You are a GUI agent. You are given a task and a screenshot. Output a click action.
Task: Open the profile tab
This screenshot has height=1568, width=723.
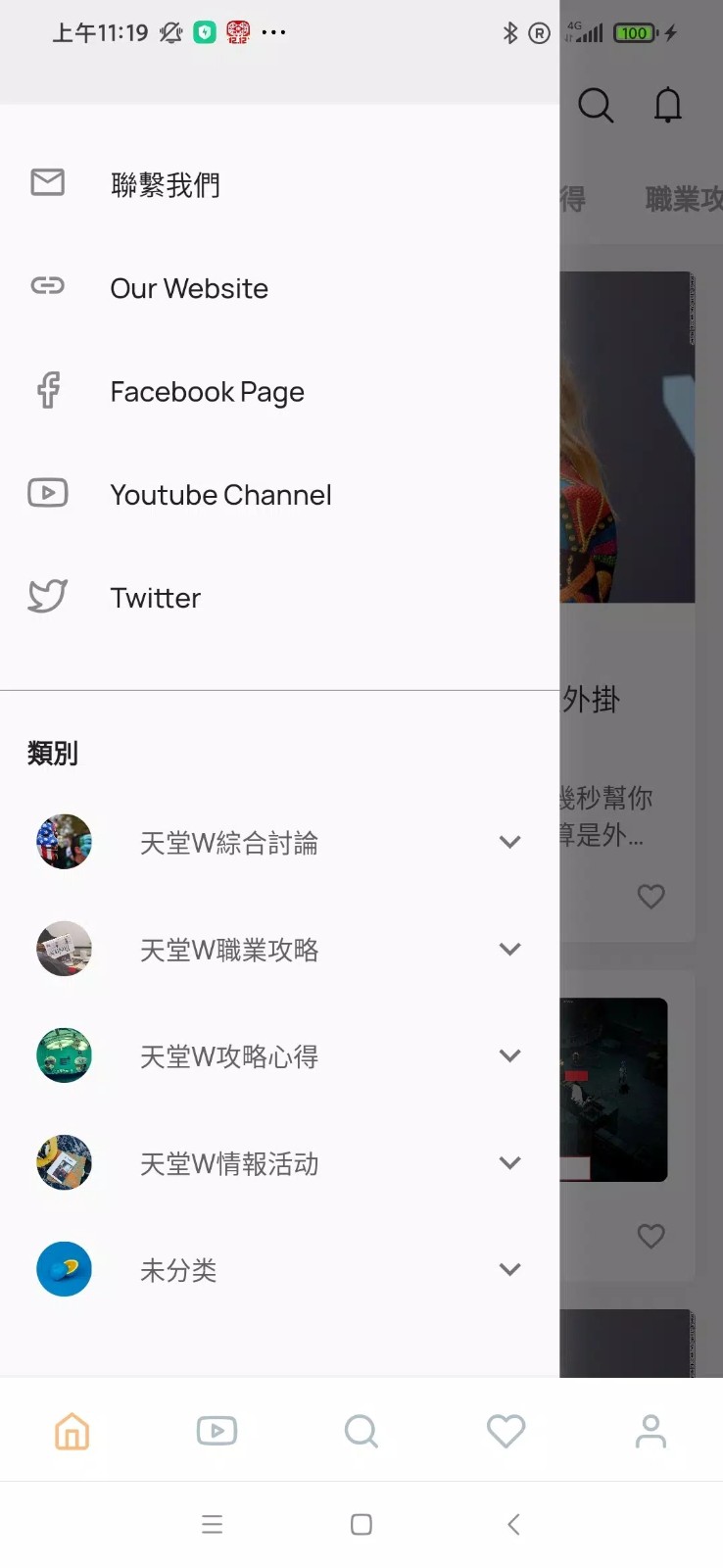651,1431
